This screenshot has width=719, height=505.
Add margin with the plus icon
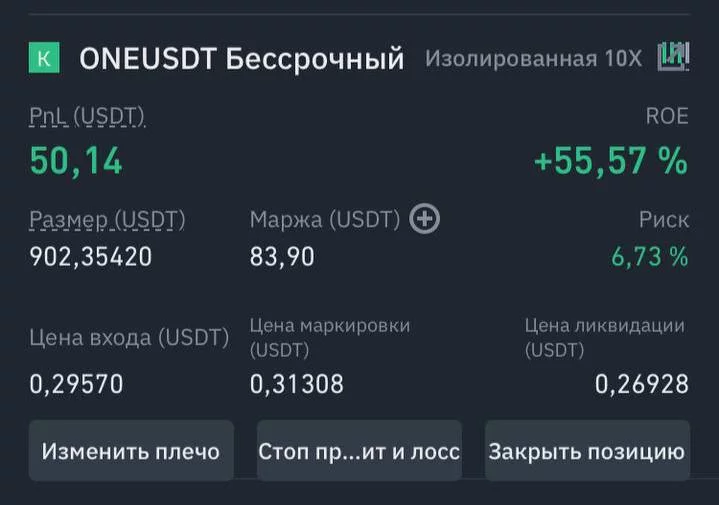point(426,219)
